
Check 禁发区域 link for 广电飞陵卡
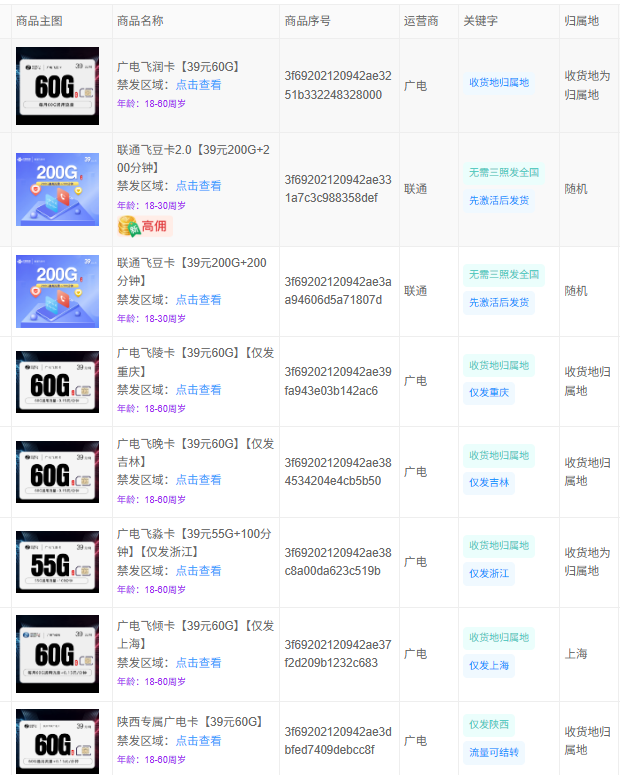pos(198,389)
